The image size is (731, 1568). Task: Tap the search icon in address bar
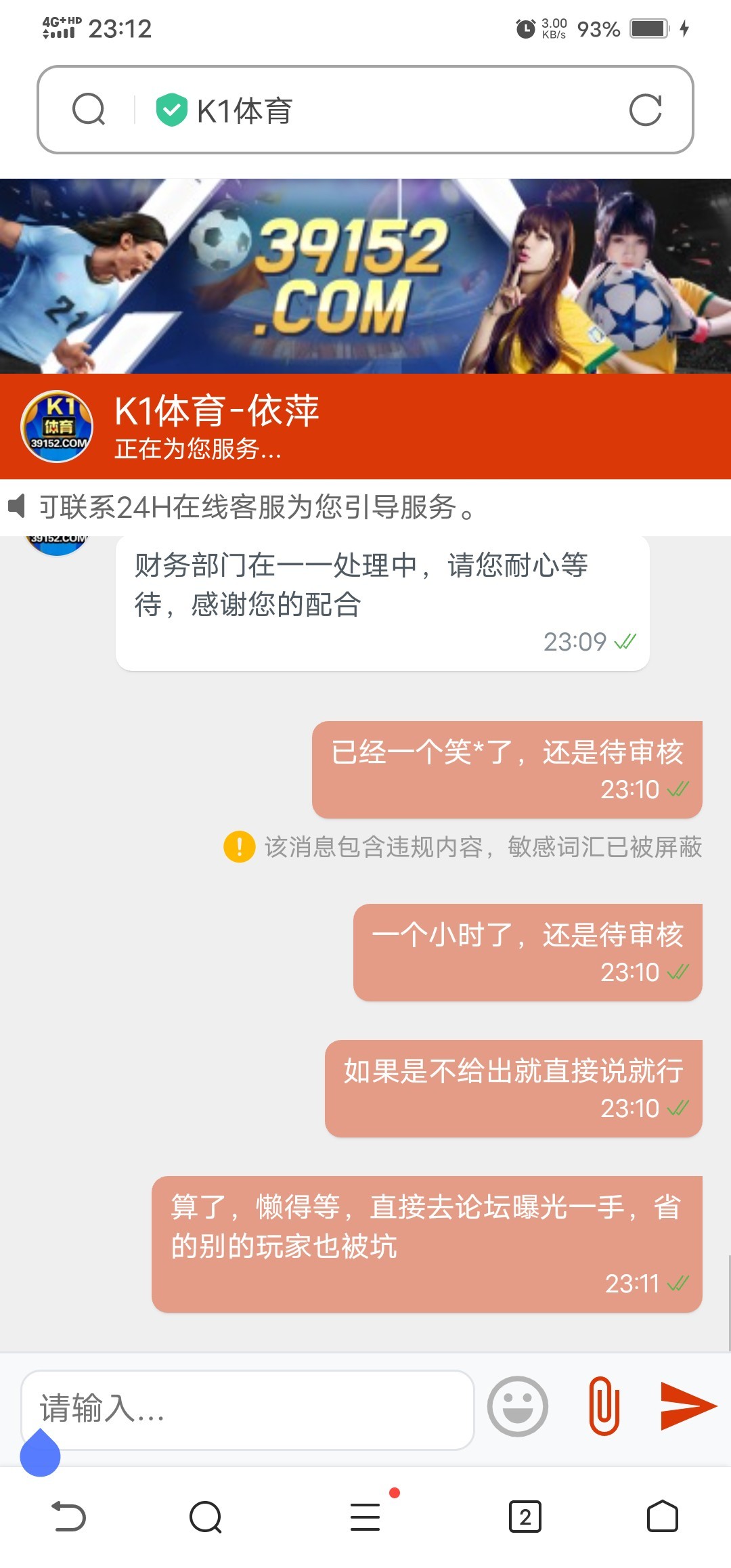(89, 110)
